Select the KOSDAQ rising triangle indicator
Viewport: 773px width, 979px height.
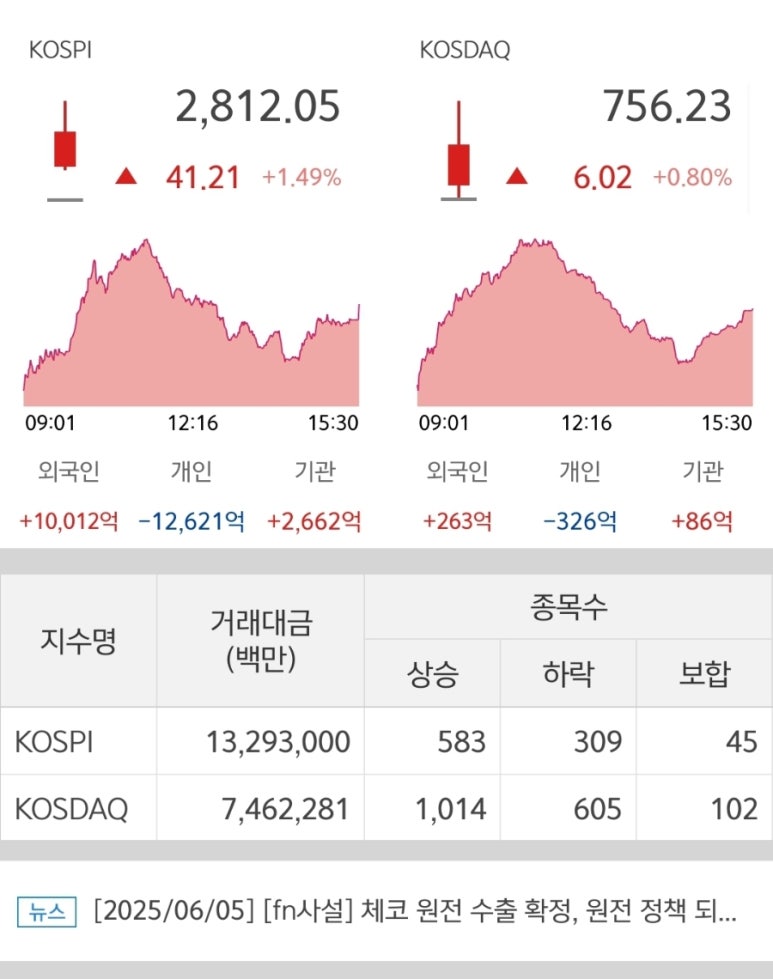click(516, 174)
